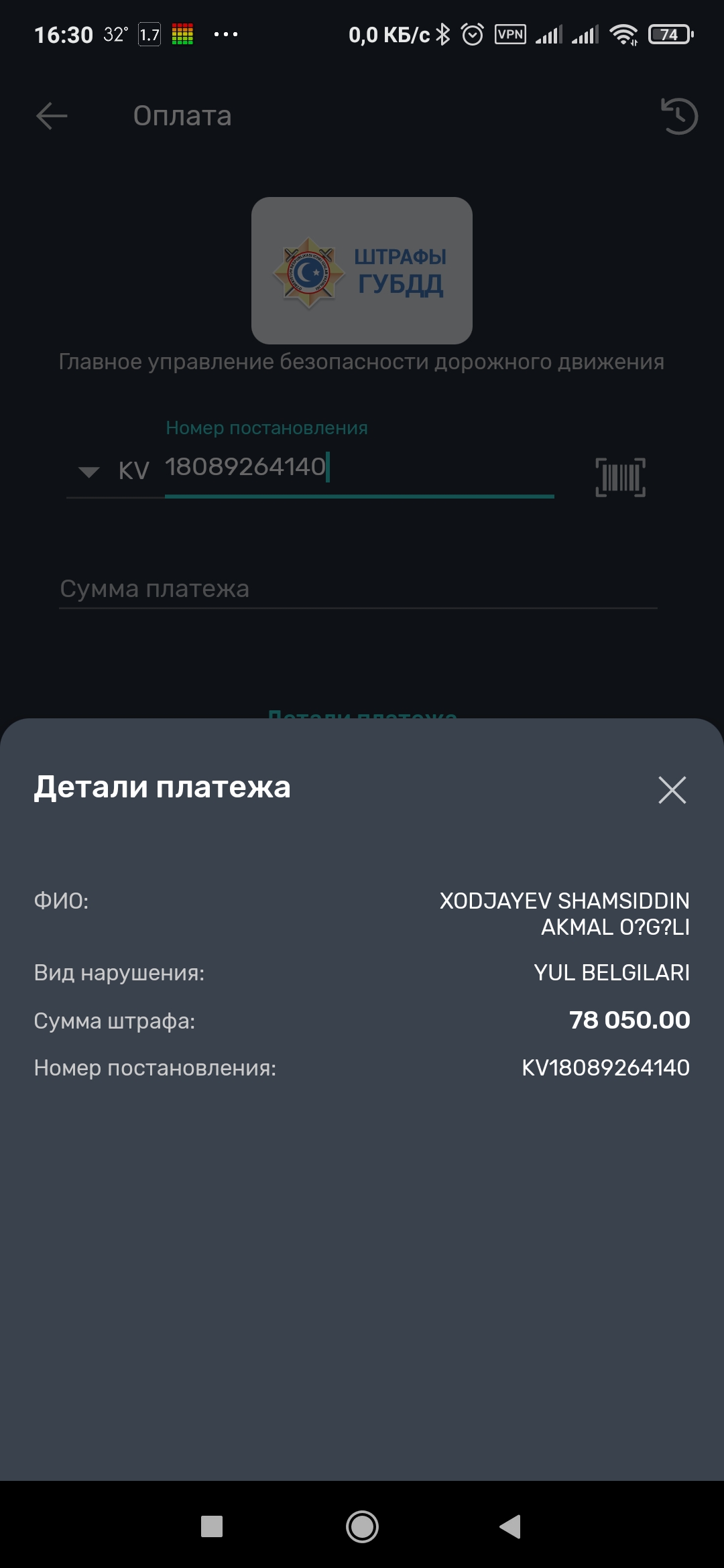The image size is (724, 1568).
Task: Close the payment details sheet
Action: pos(672,790)
